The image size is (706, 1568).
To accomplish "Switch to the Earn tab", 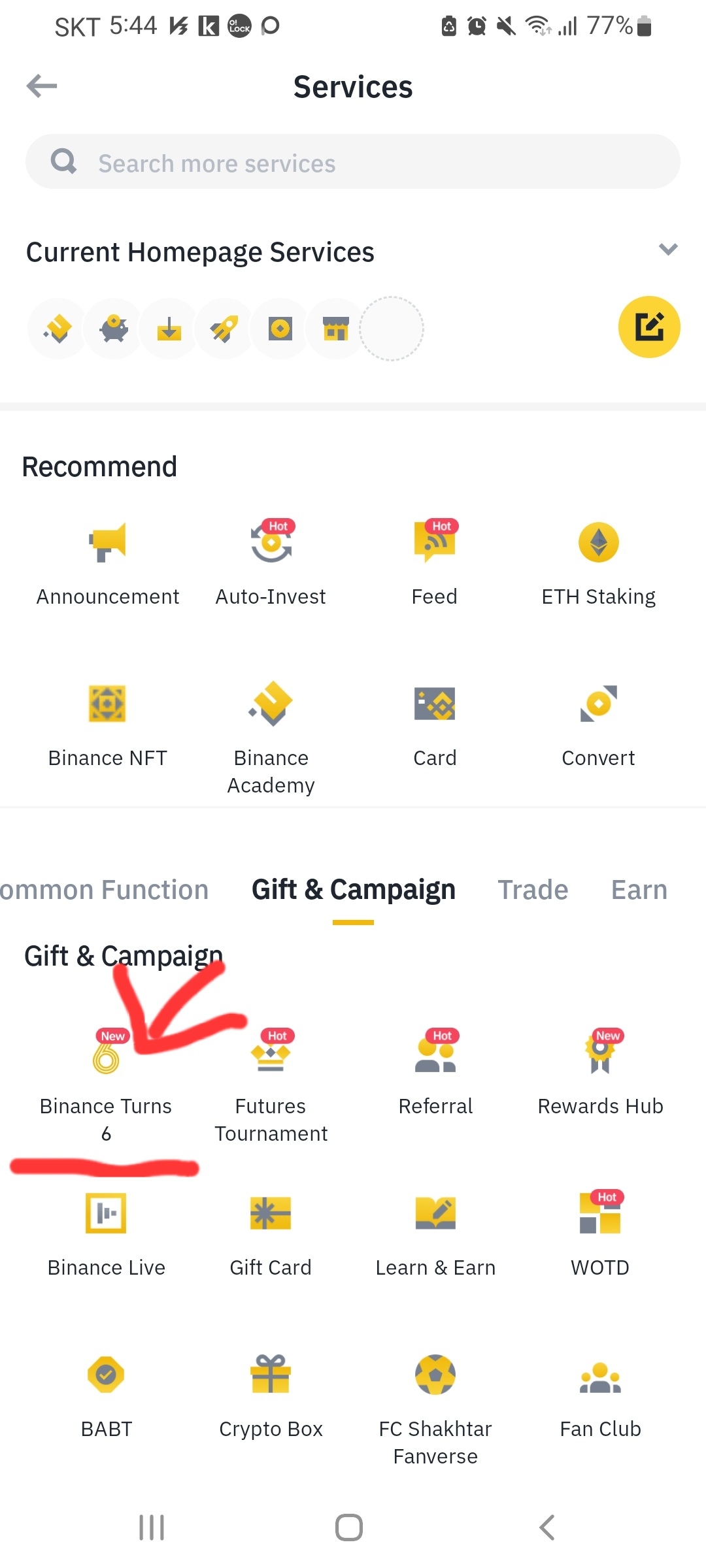I will click(639, 889).
